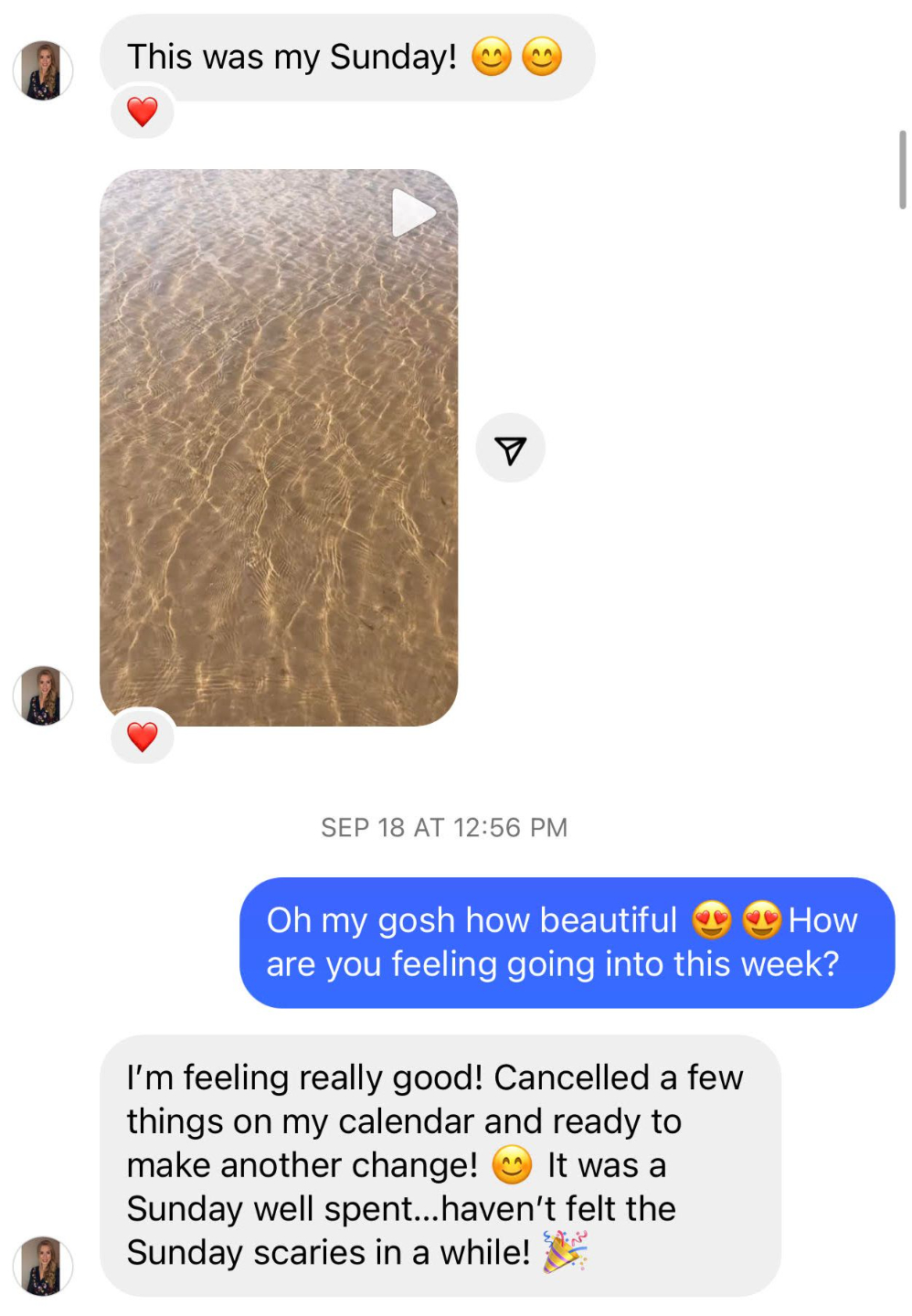Share the video via the paper plane icon
The height and width of the screenshot is (1316, 912).
tap(510, 448)
